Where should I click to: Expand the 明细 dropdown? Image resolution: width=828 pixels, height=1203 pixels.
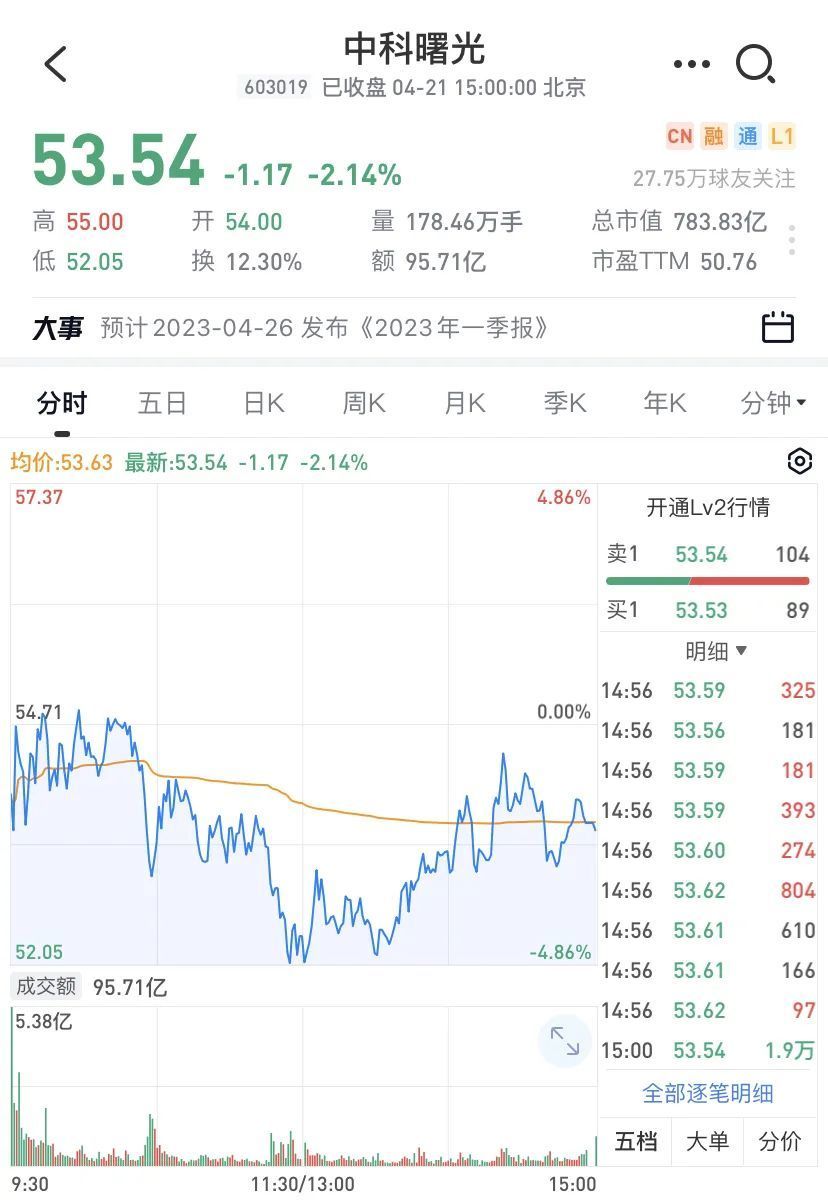pos(716,651)
